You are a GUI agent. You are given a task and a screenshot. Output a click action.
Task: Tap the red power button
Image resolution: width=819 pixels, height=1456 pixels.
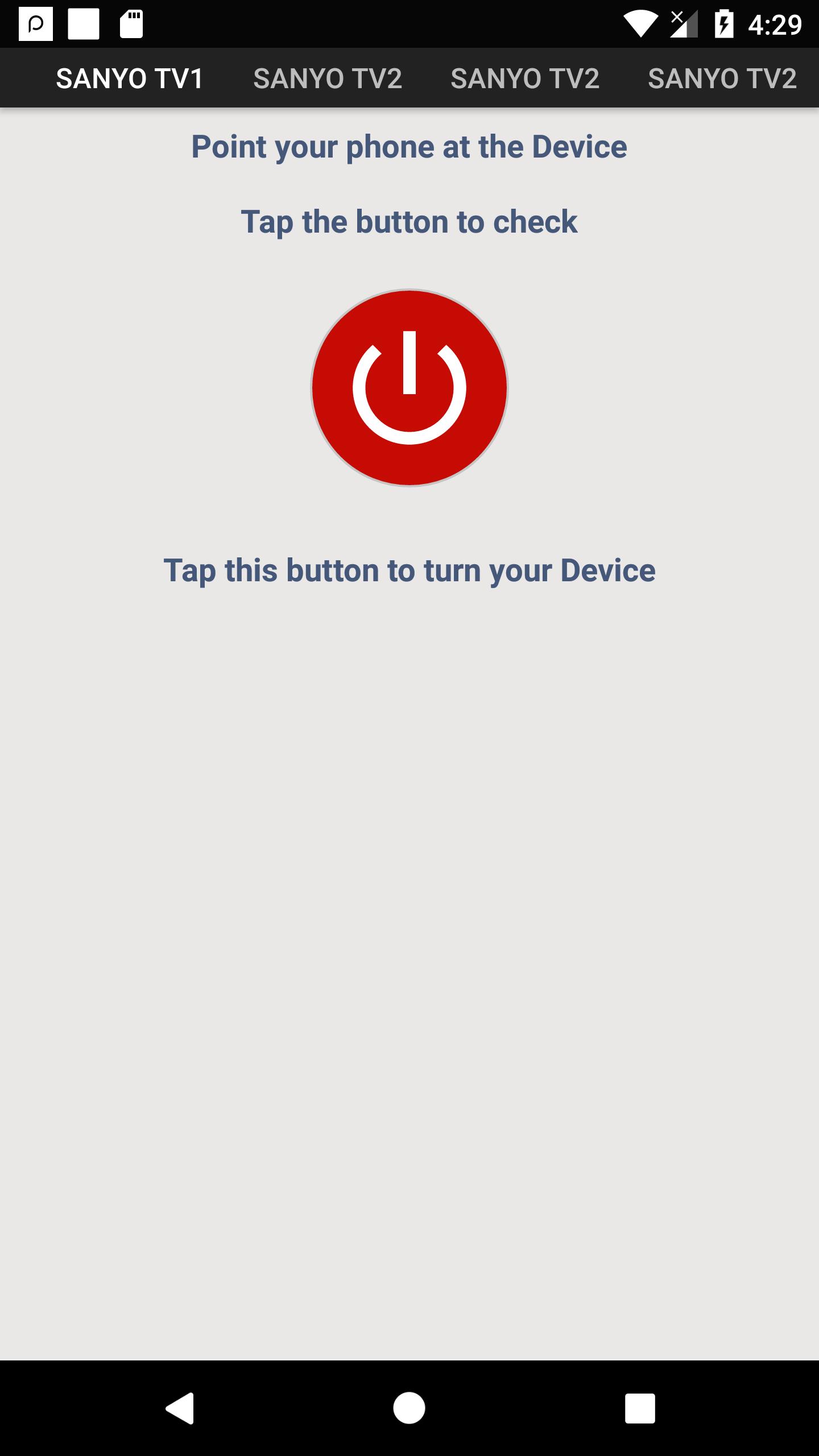point(409,388)
